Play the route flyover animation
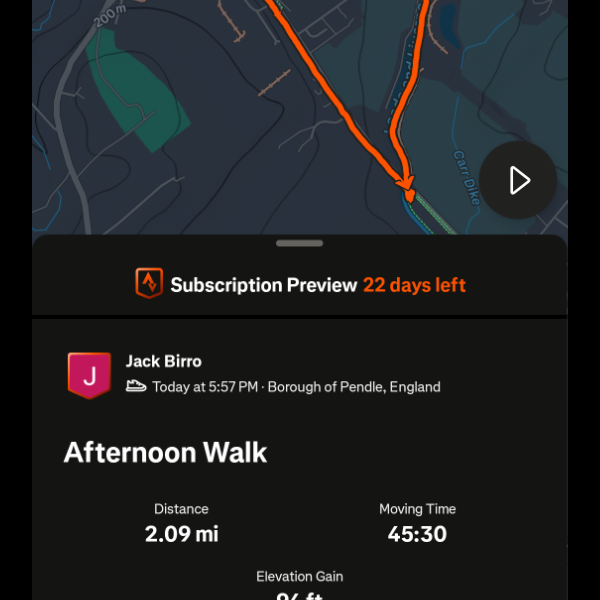600x600 pixels. click(517, 180)
